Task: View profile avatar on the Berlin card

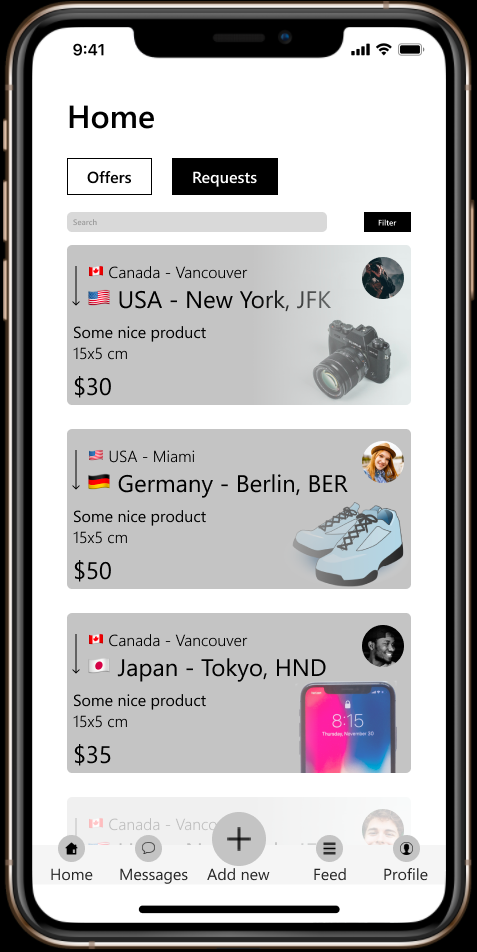Action: point(383,461)
